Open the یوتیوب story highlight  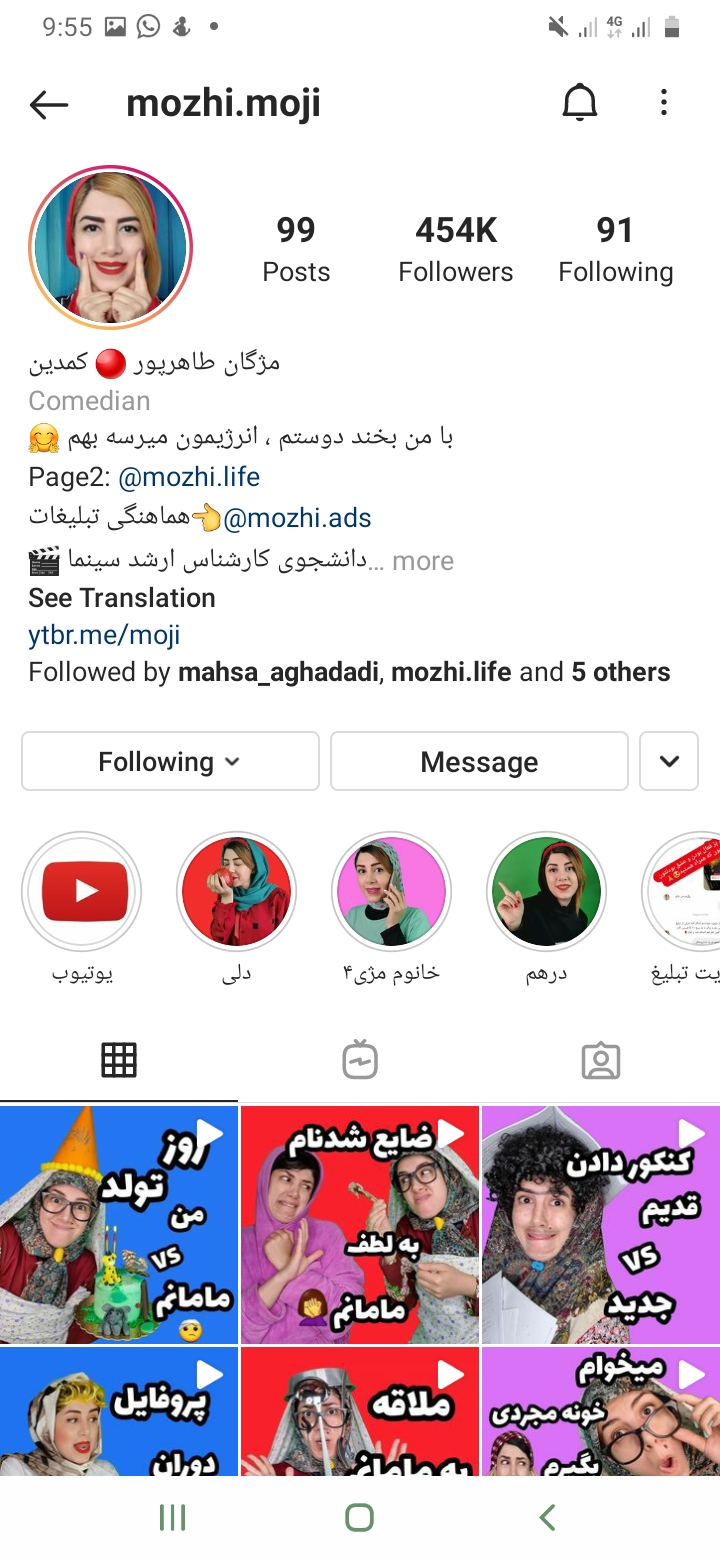pos(82,891)
